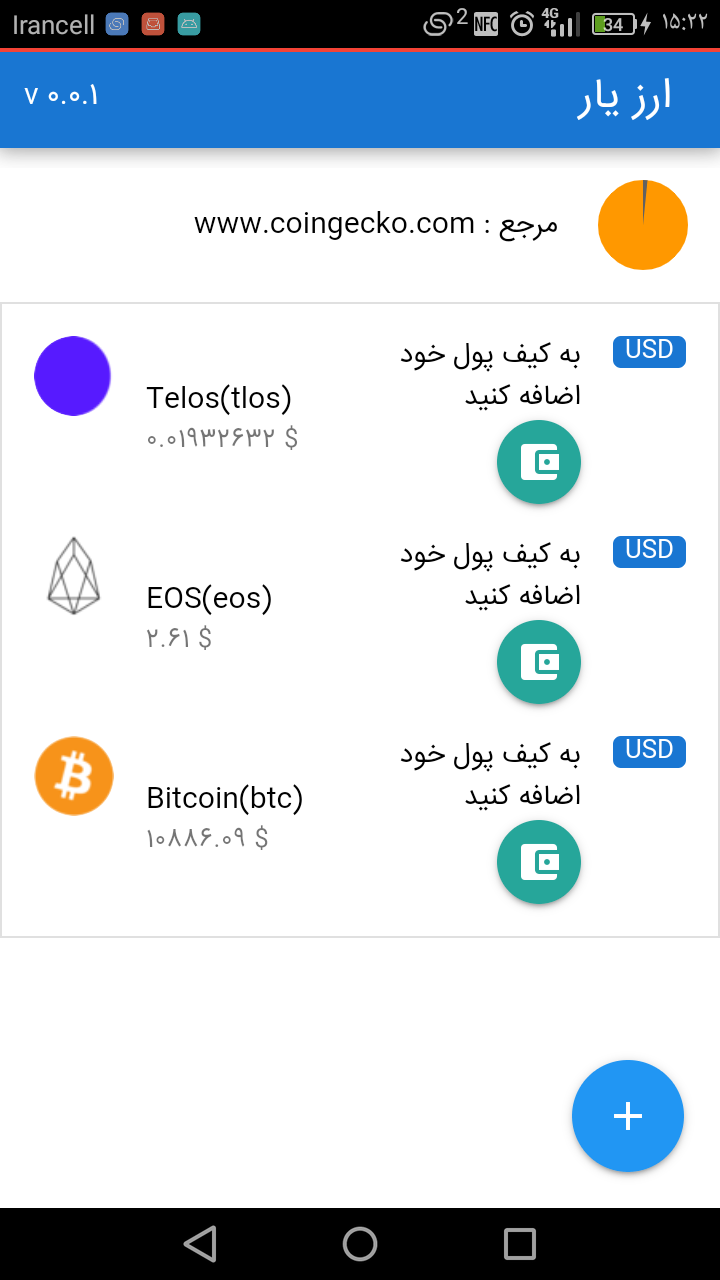The width and height of the screenshot is (720, 1280).
Task: Open the wallet icon next to Telos
Action: click(x=539, y=462)
